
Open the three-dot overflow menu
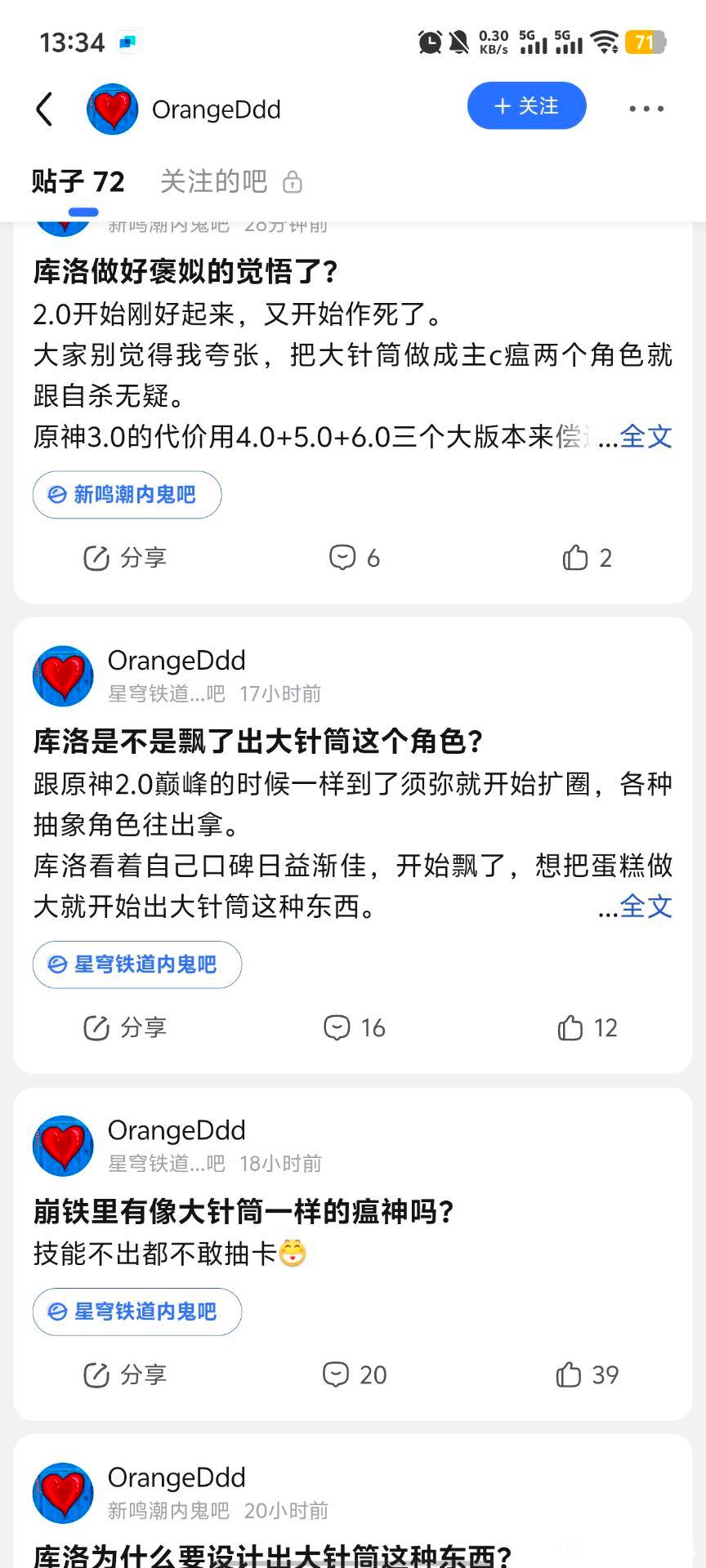click(x=646, y=109)
